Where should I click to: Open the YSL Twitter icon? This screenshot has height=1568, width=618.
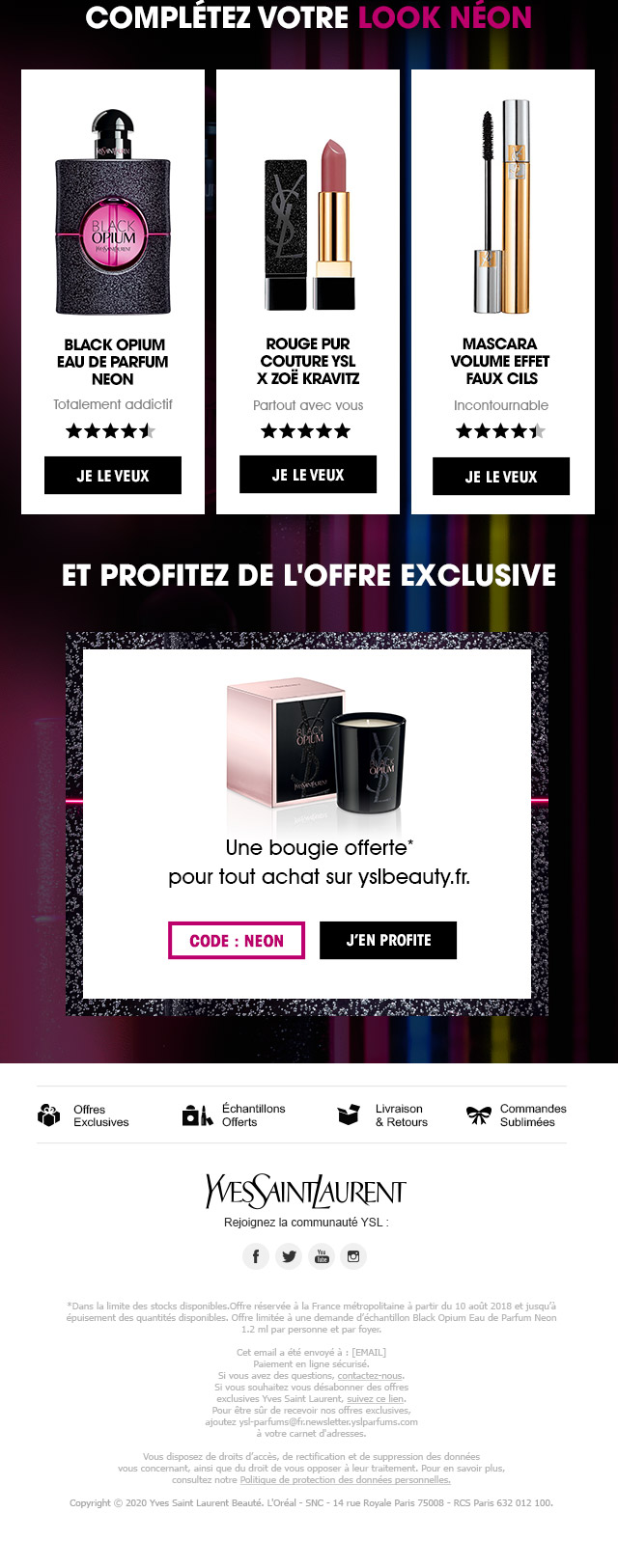point(289,1255)
